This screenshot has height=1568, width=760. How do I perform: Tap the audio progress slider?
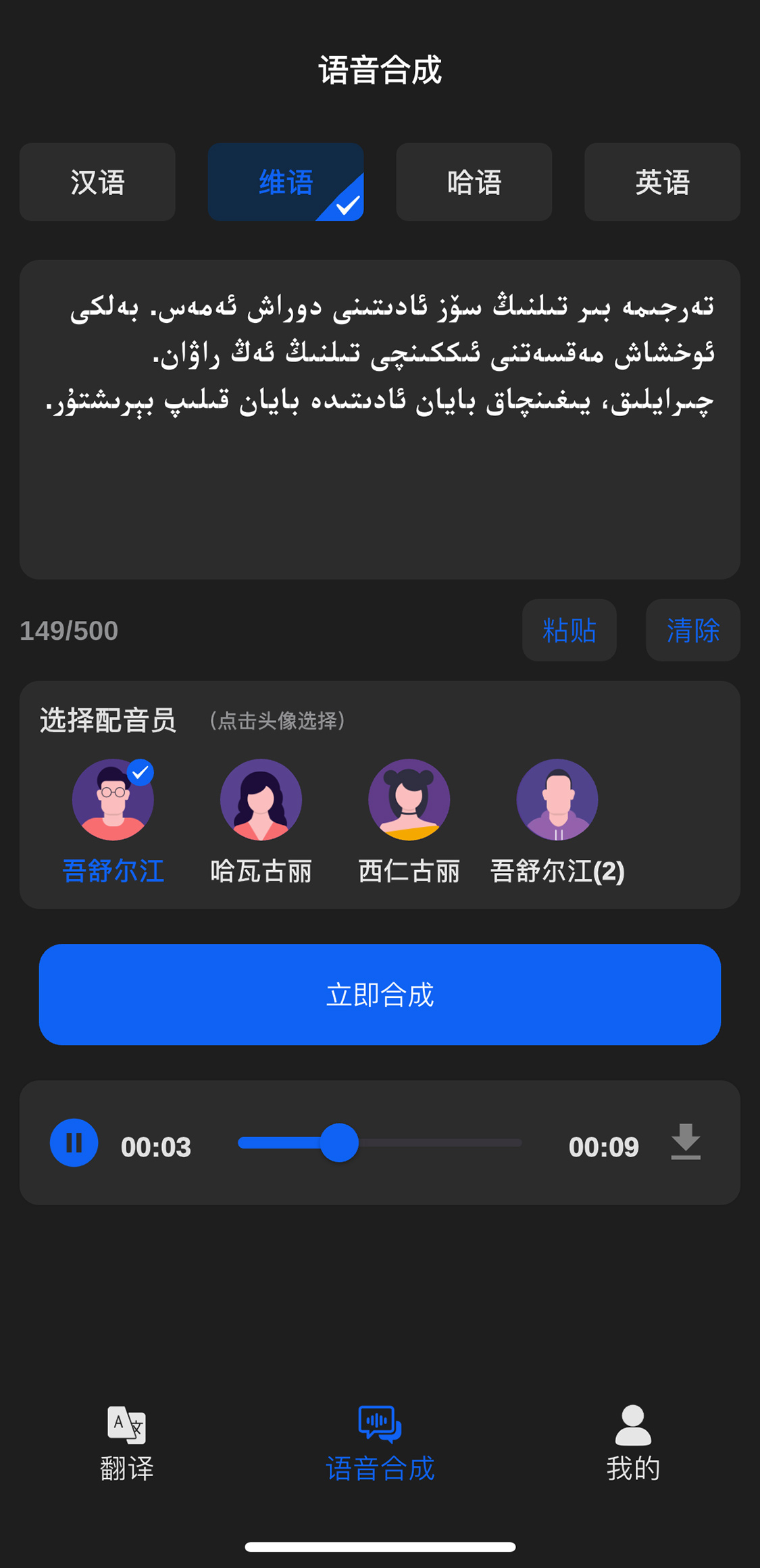pos(380,1143)
